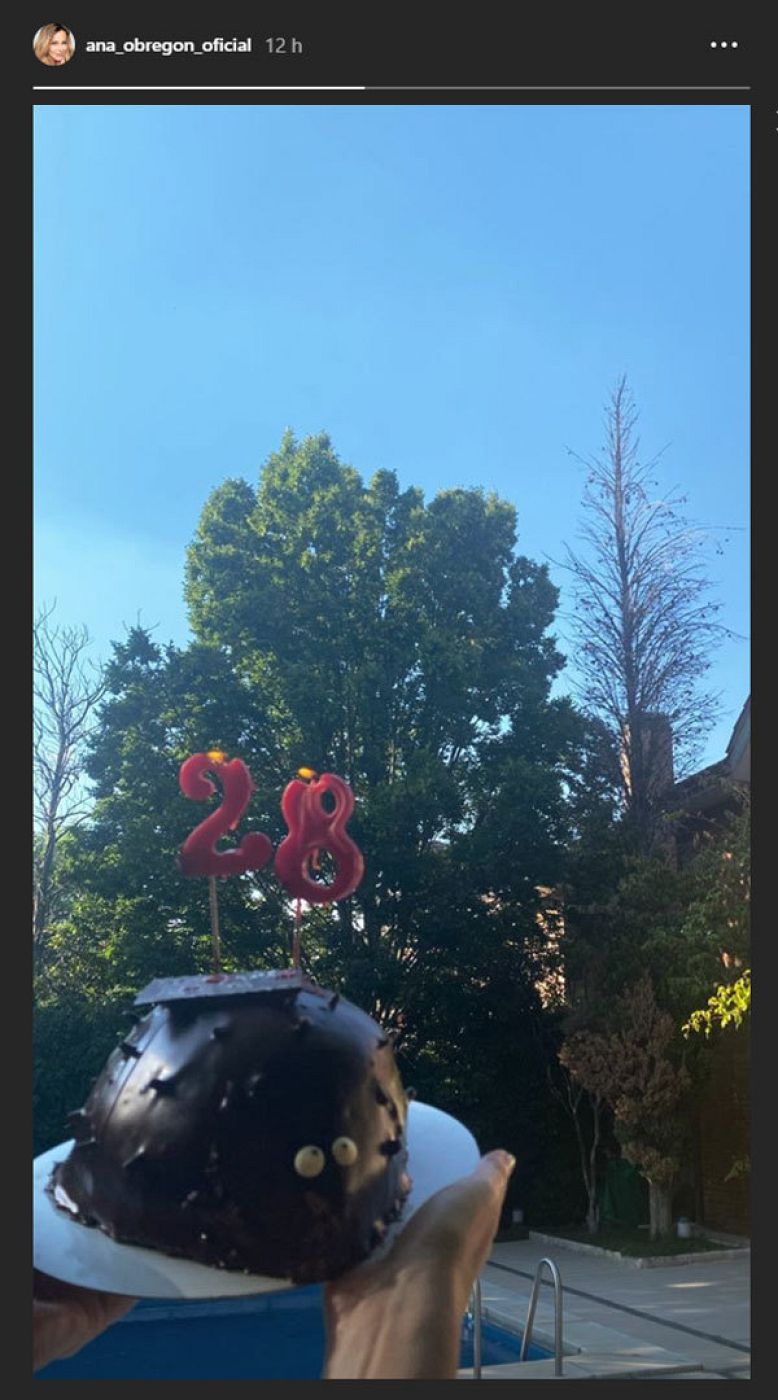Open the three-dot story options menu
This screenshot has width=778, height=1400.
click(x=723, y=45)
